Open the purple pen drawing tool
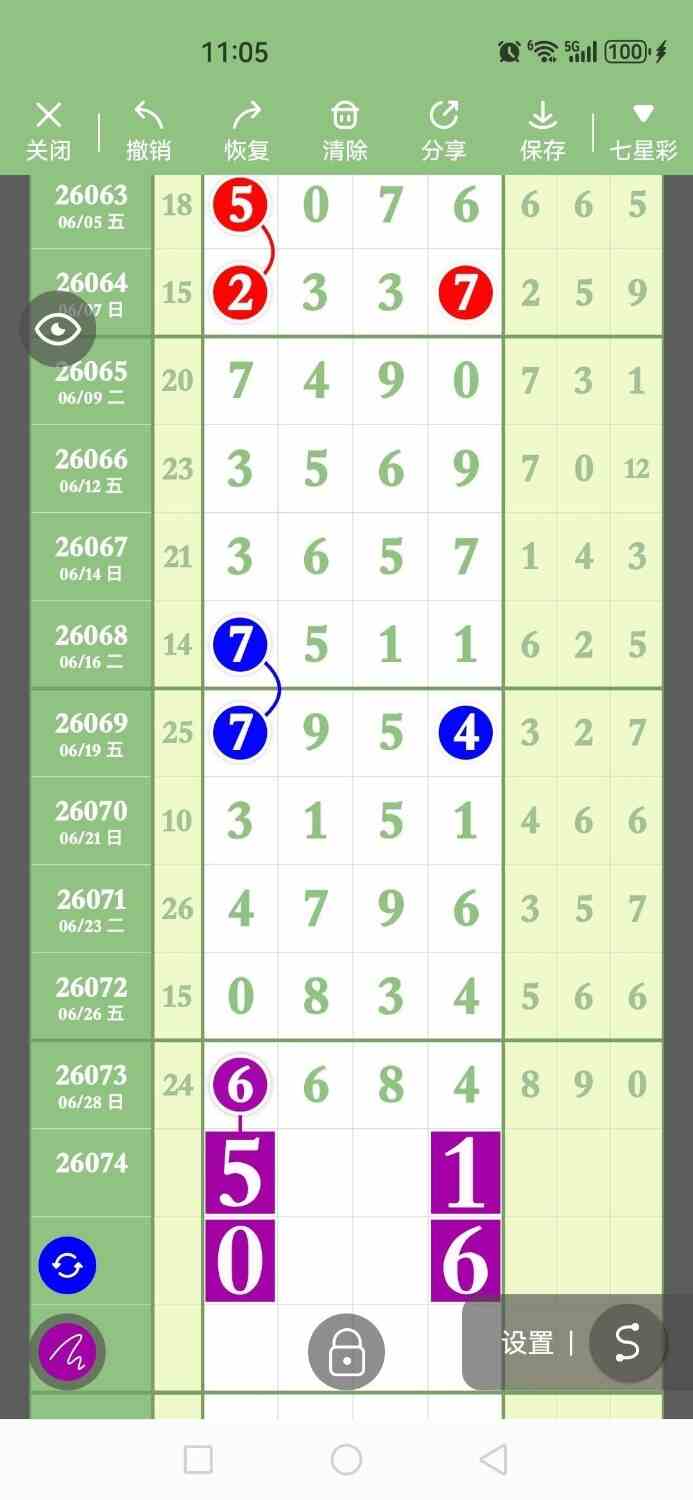The width and height of the screenshot is (693, 1500). [67, 1352]
